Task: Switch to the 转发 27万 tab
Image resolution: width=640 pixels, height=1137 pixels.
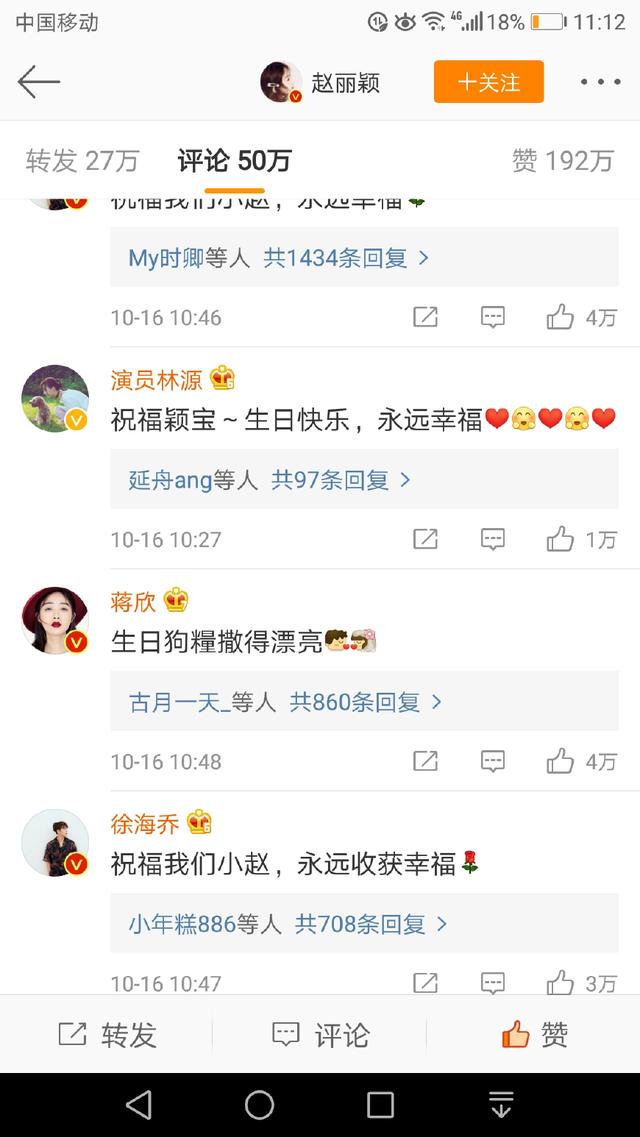Action: coord(82,160)
